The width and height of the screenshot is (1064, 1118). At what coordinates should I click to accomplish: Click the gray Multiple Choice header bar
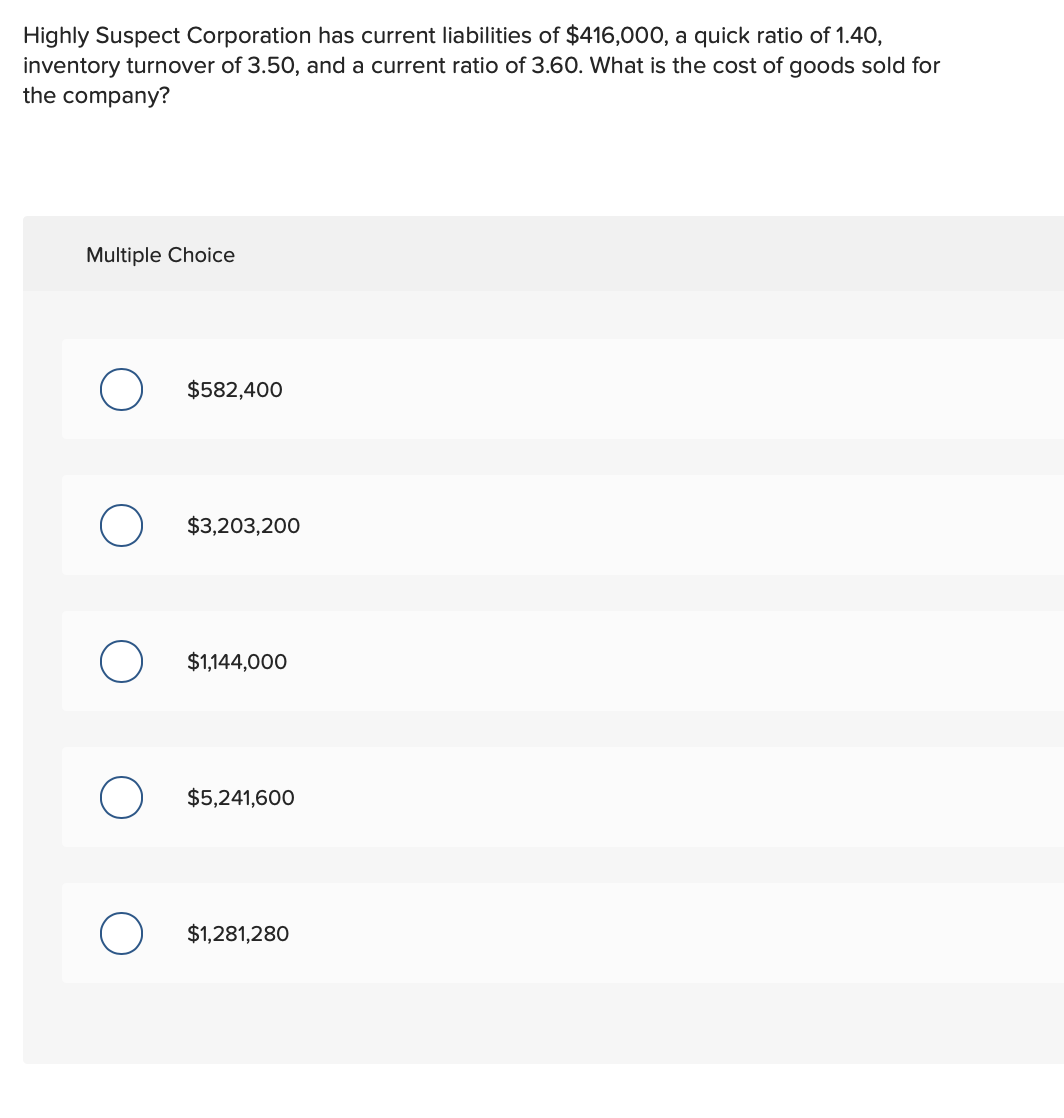click(x=540, y=253)
